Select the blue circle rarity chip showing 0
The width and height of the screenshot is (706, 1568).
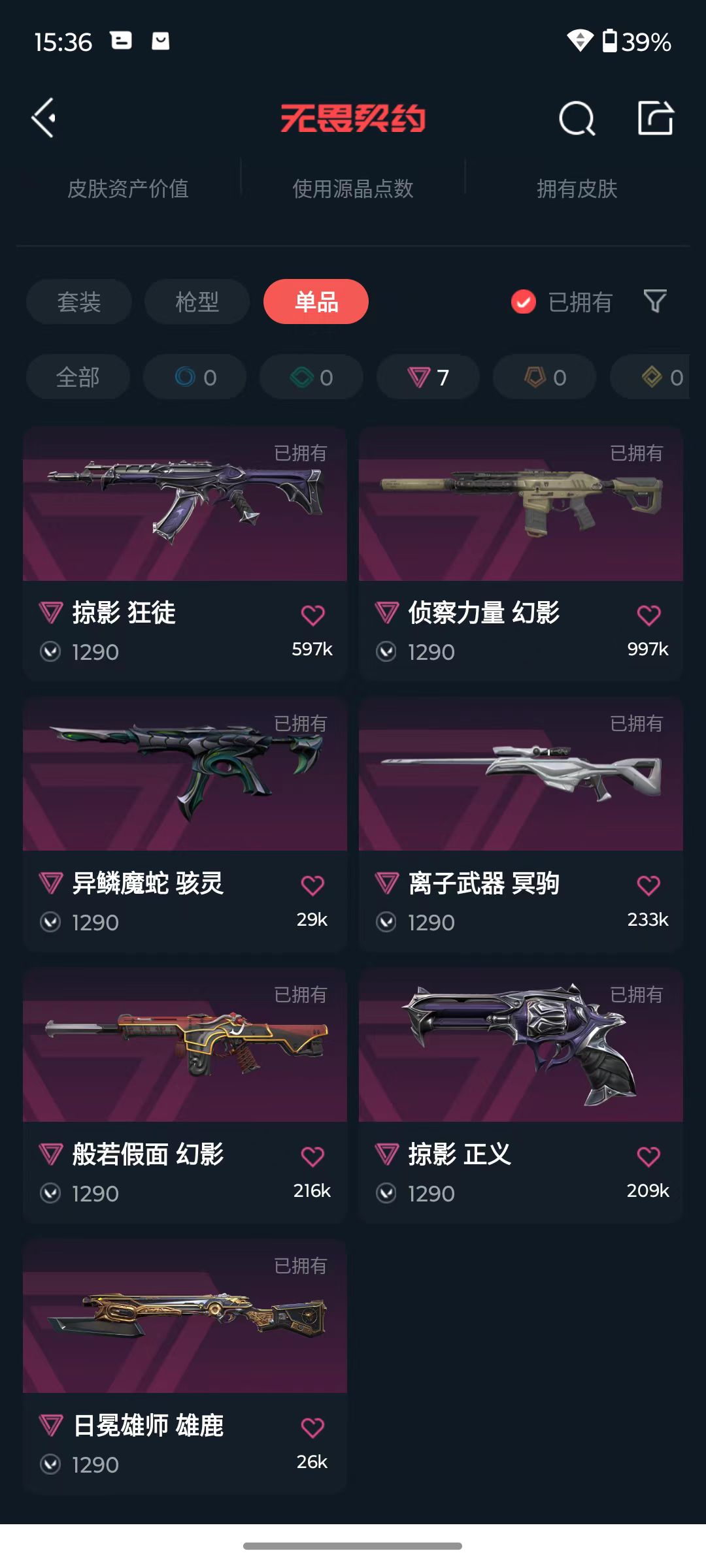coord(195,377)
